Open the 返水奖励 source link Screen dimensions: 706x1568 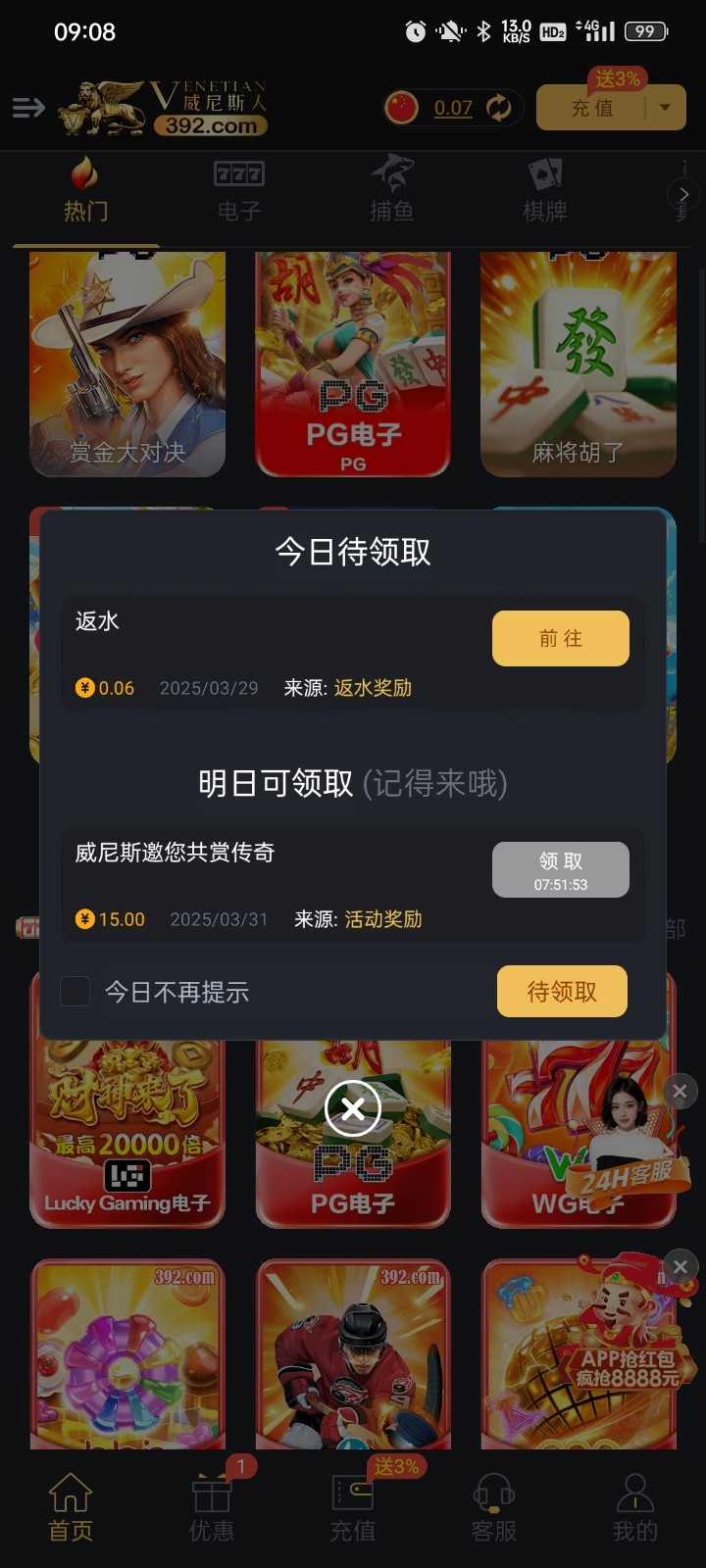tap(373, 688)
